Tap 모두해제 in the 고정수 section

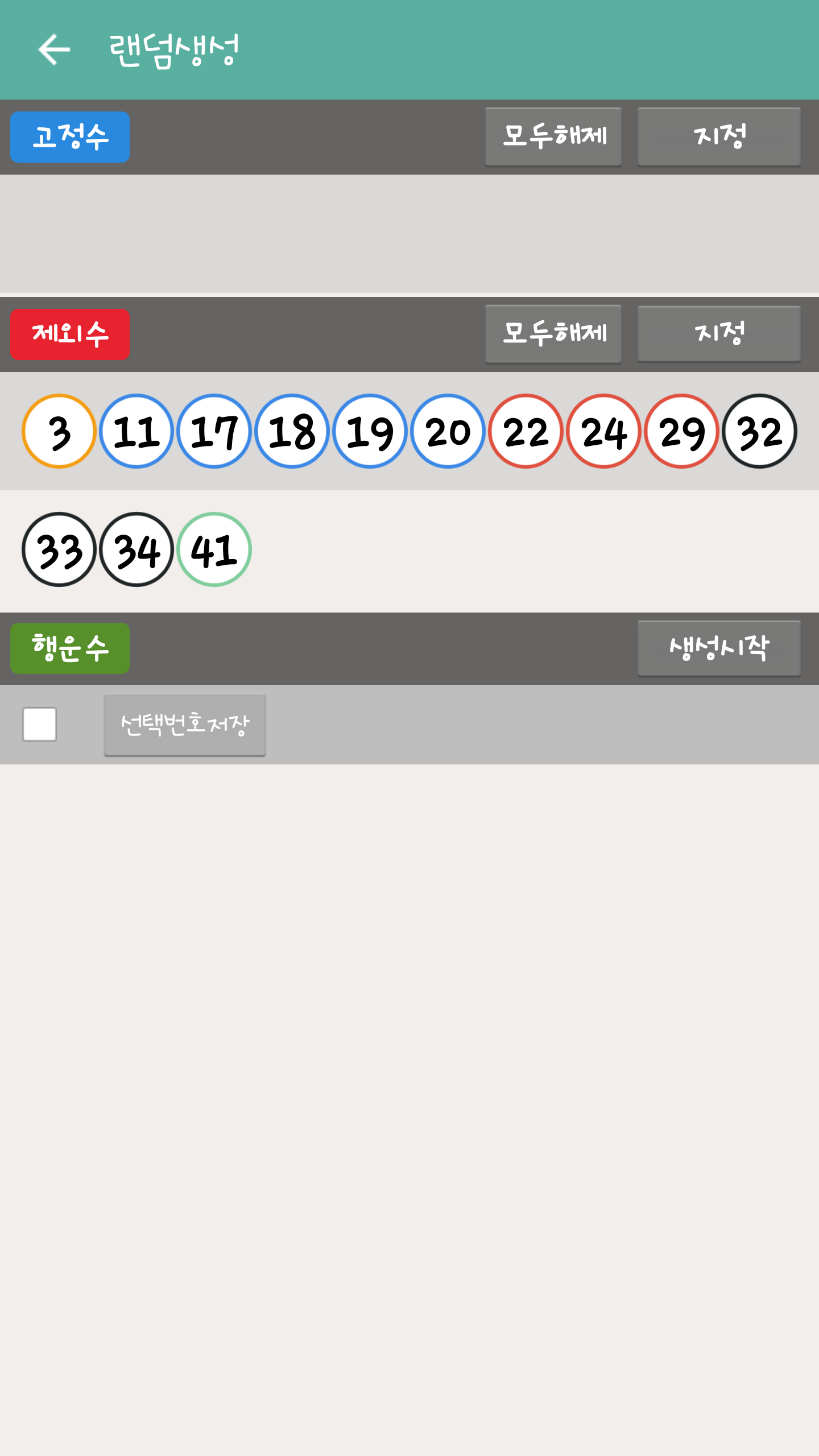553,136
